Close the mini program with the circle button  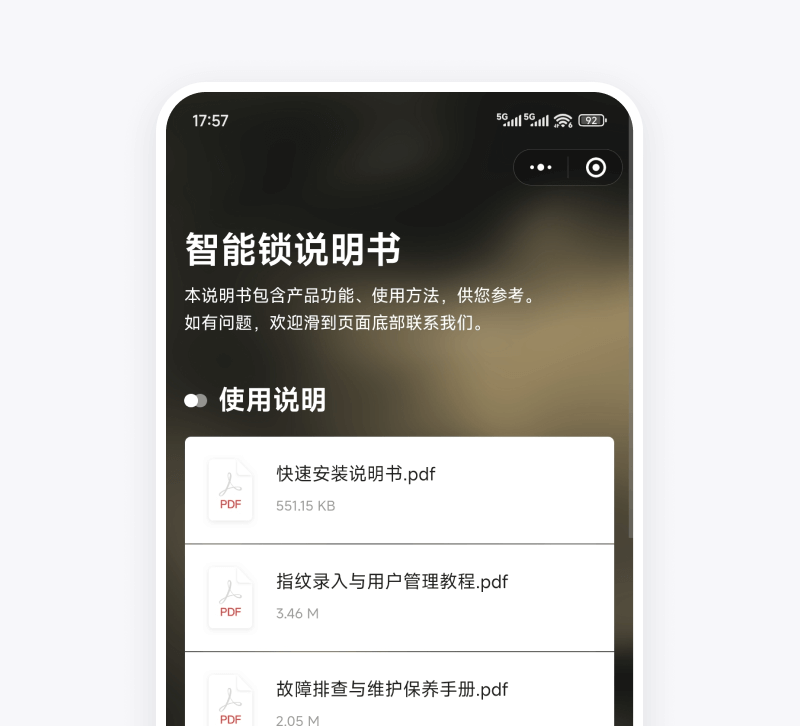click(596, 168)
